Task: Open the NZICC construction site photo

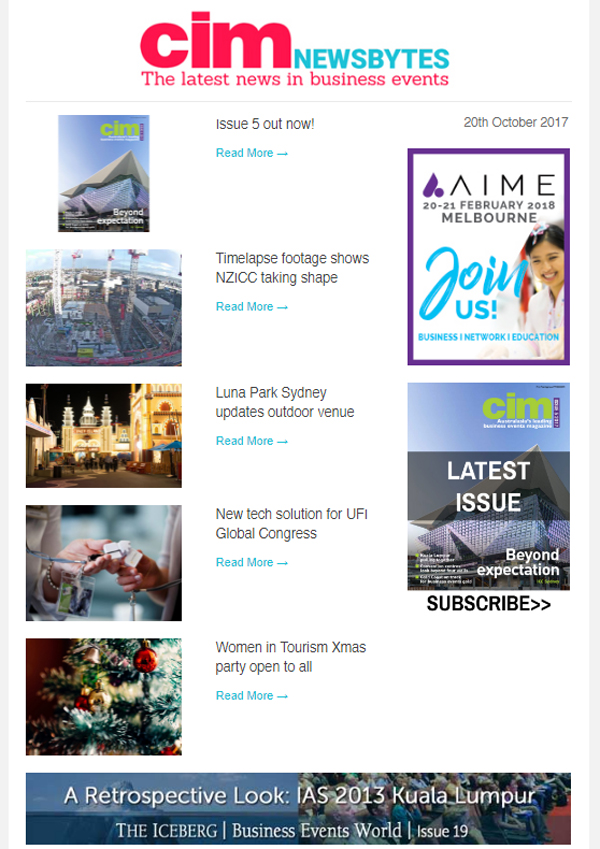Action: [x=103, y=308]
